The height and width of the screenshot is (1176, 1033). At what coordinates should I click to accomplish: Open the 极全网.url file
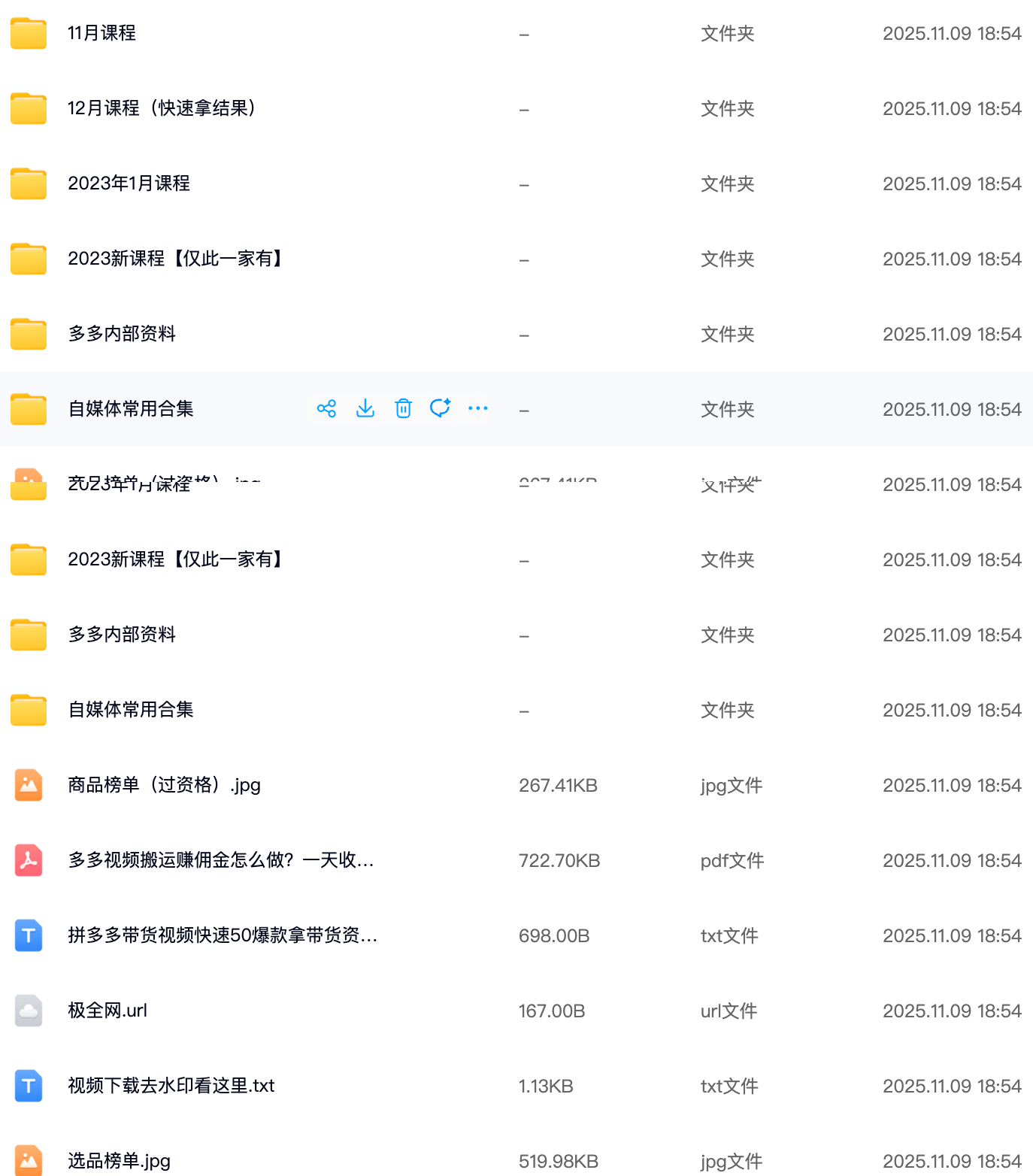[x=108, y=1011]
